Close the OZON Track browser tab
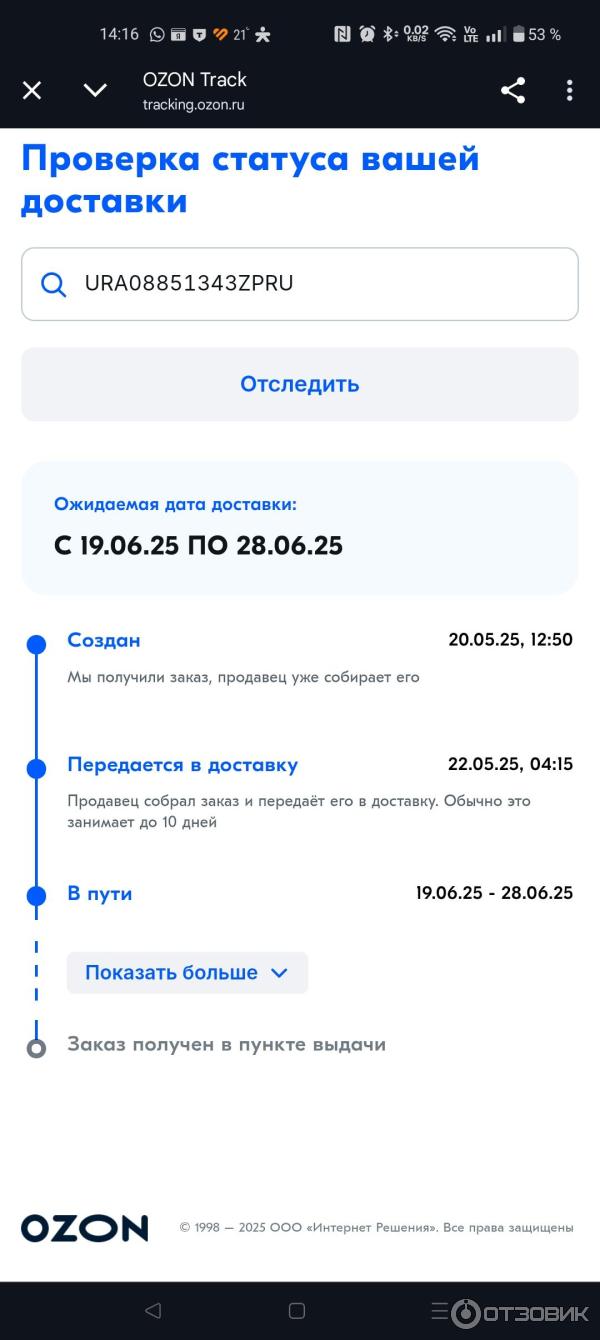This screenshot has height=1340, width=600. tap(32, 91)
